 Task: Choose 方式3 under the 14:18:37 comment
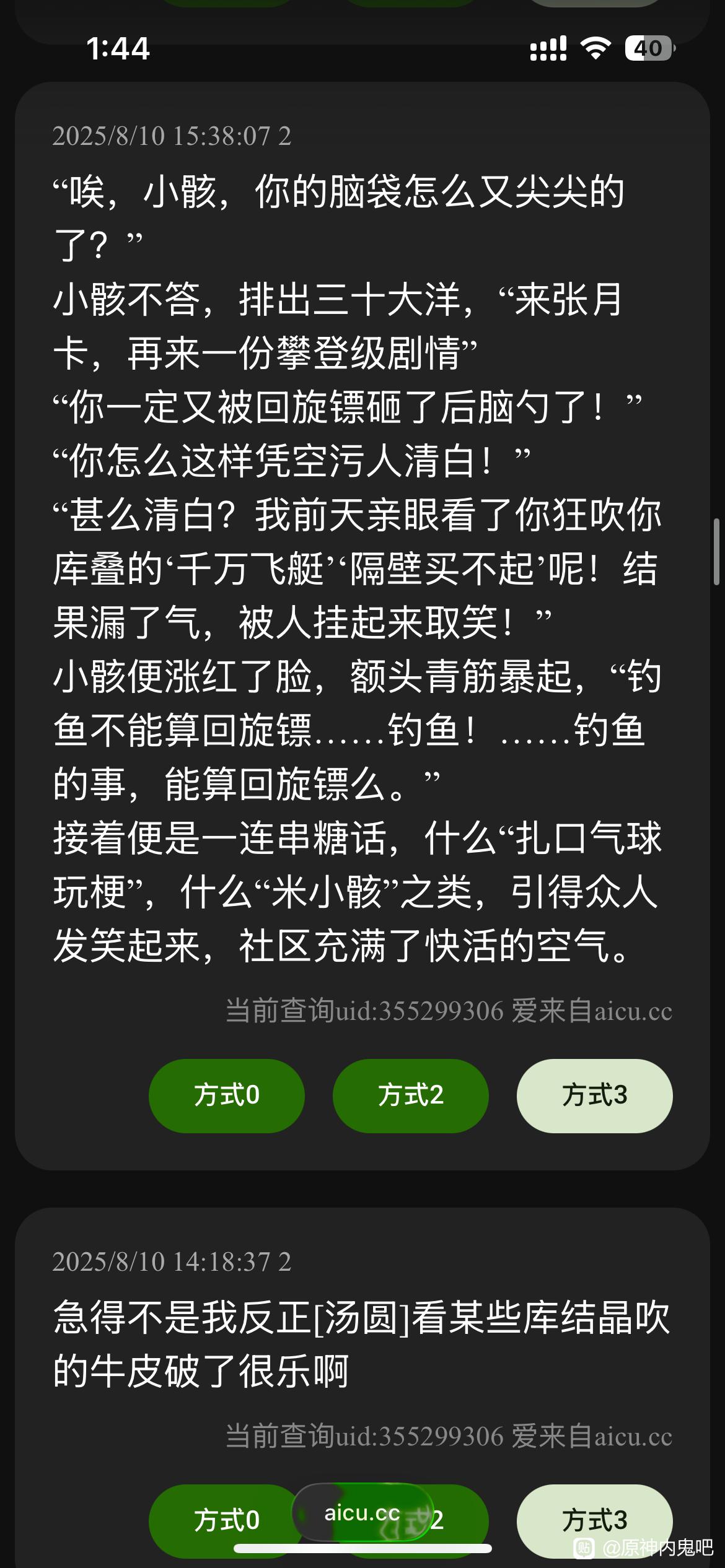595,1520
